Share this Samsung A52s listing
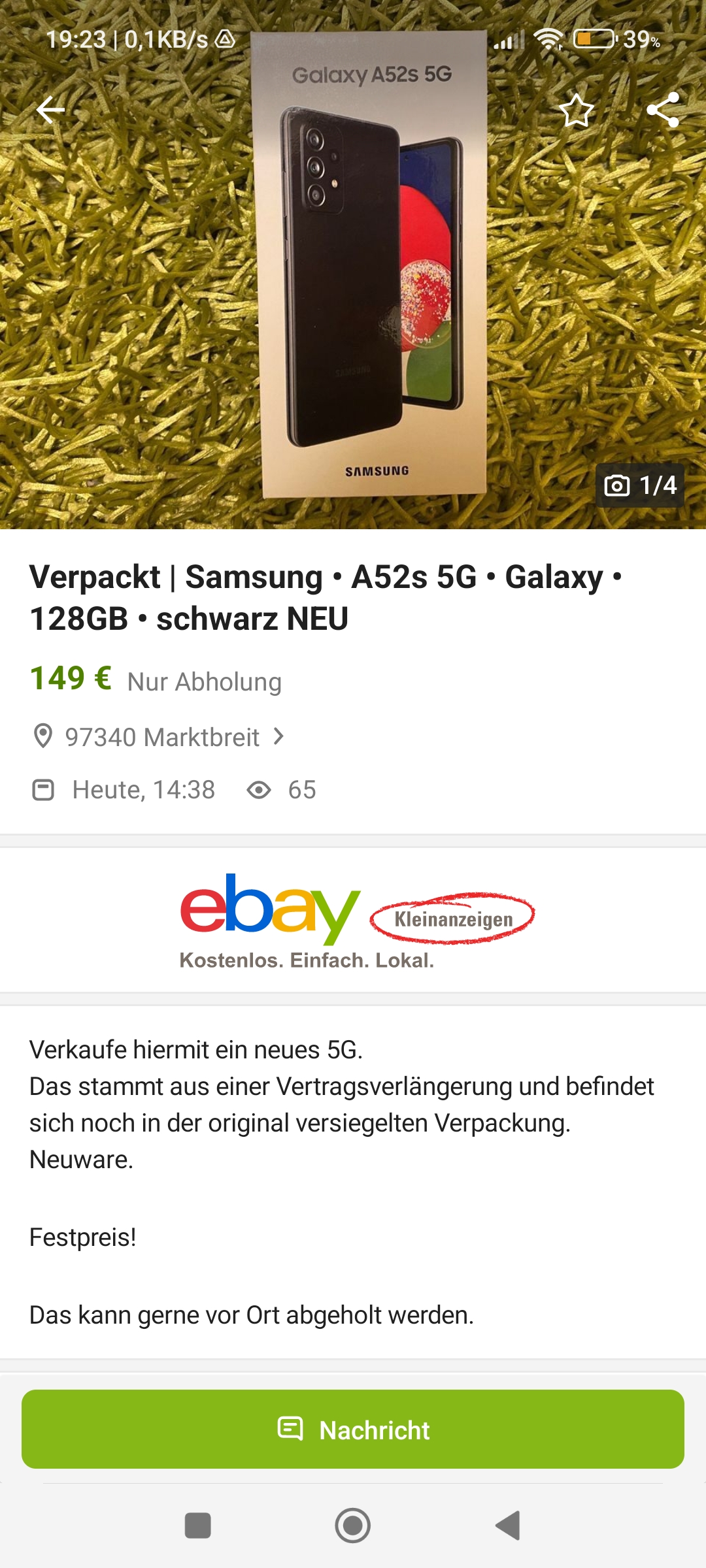Screen dimensions: 706x1568 [x=663, y=110]
